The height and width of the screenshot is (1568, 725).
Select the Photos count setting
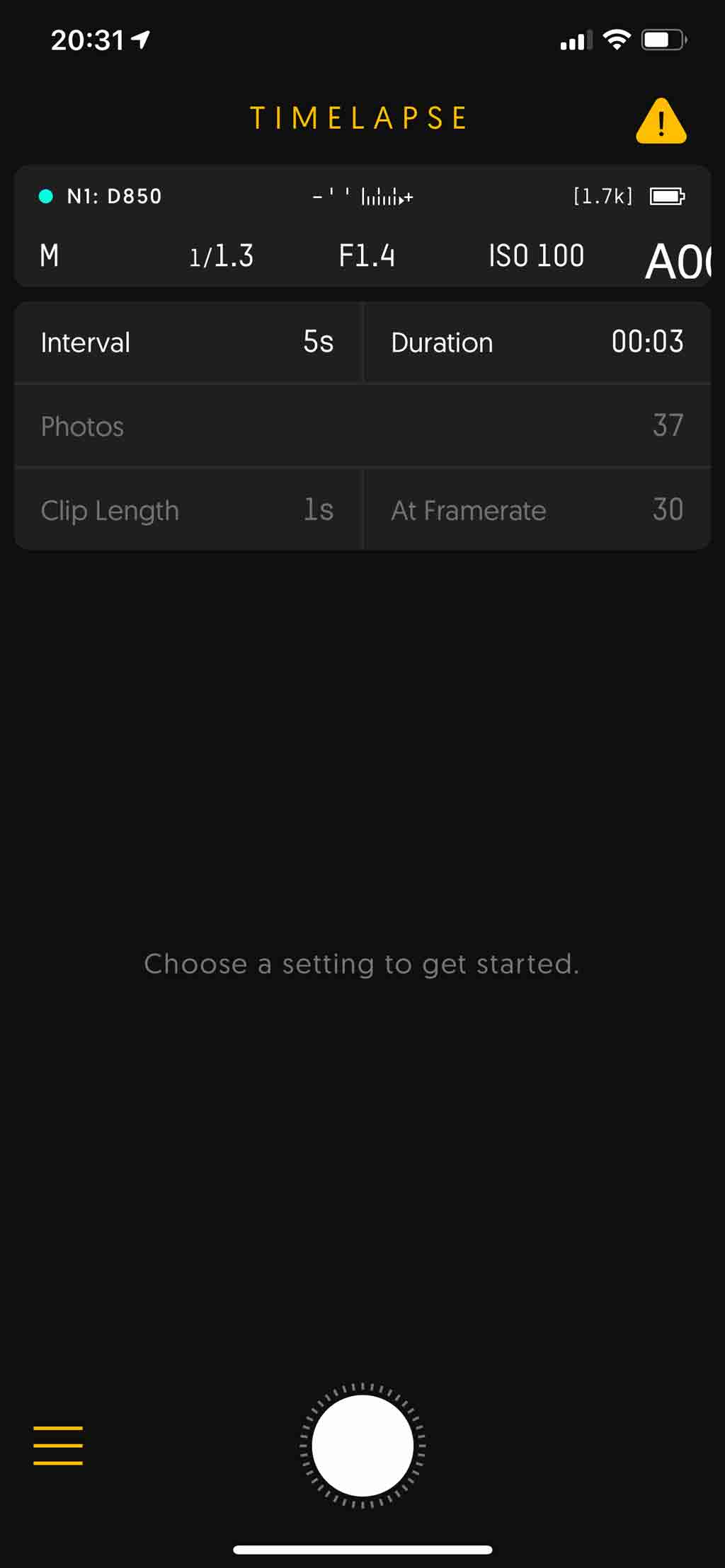(362, 426)
